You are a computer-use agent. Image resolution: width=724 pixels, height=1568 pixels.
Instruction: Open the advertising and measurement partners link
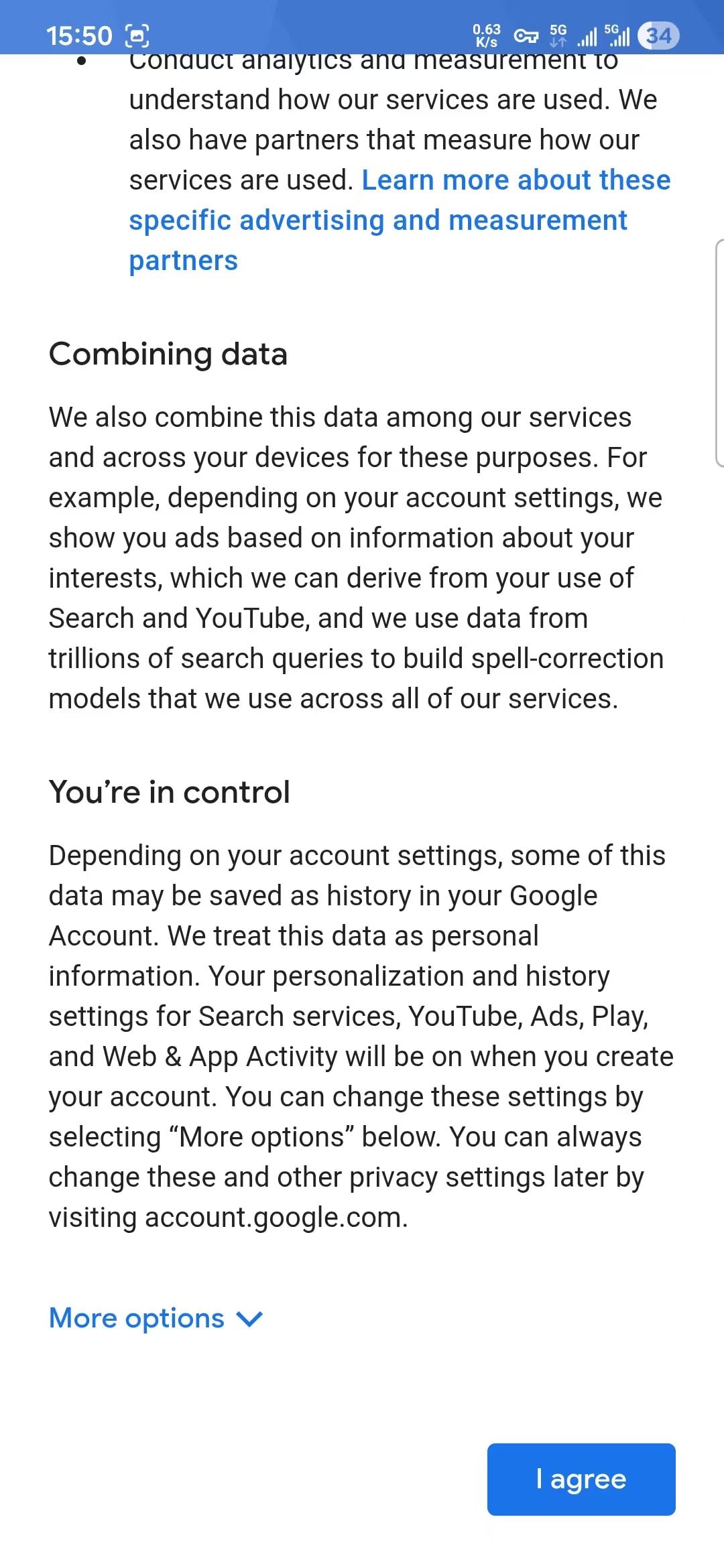coord(400,220)
